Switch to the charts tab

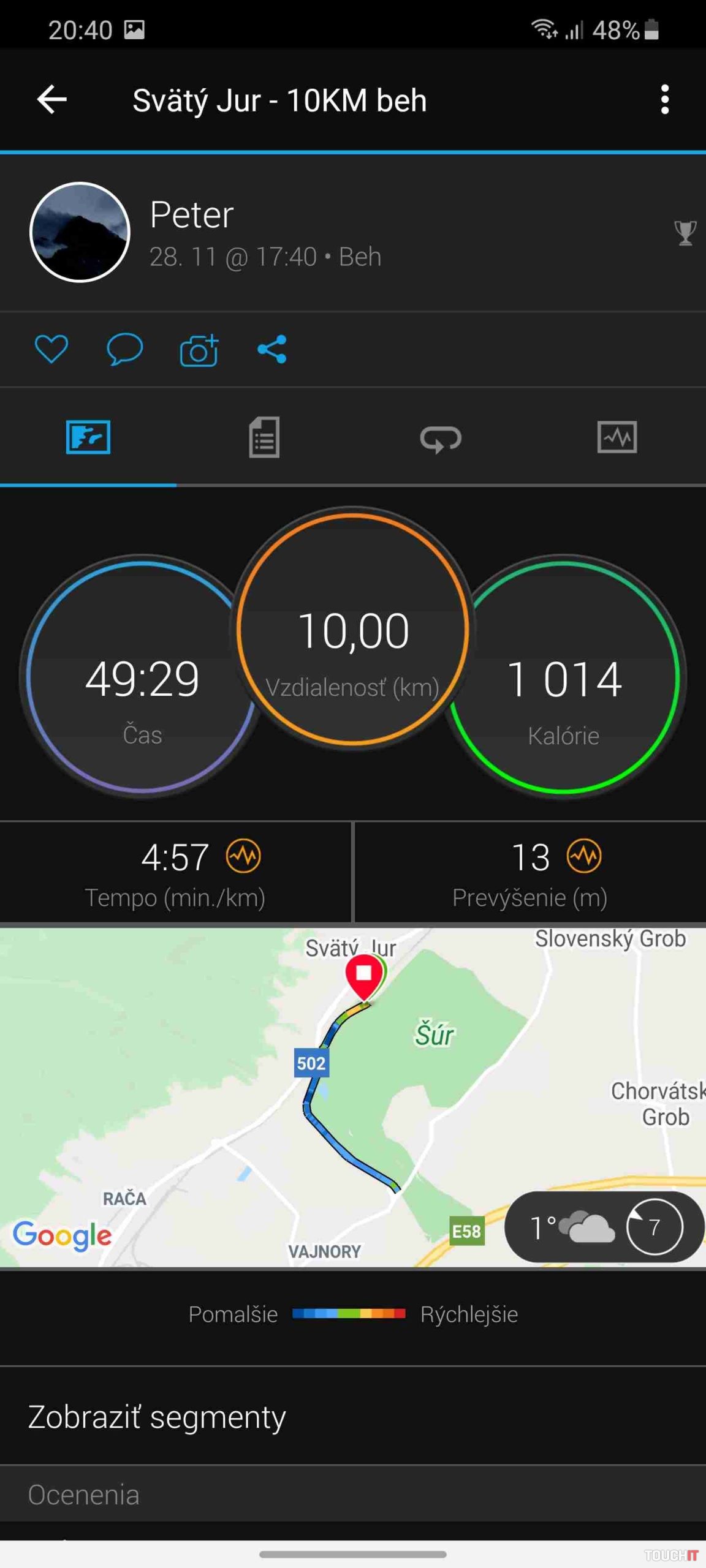pyautogui.click(x=617, y=437)
